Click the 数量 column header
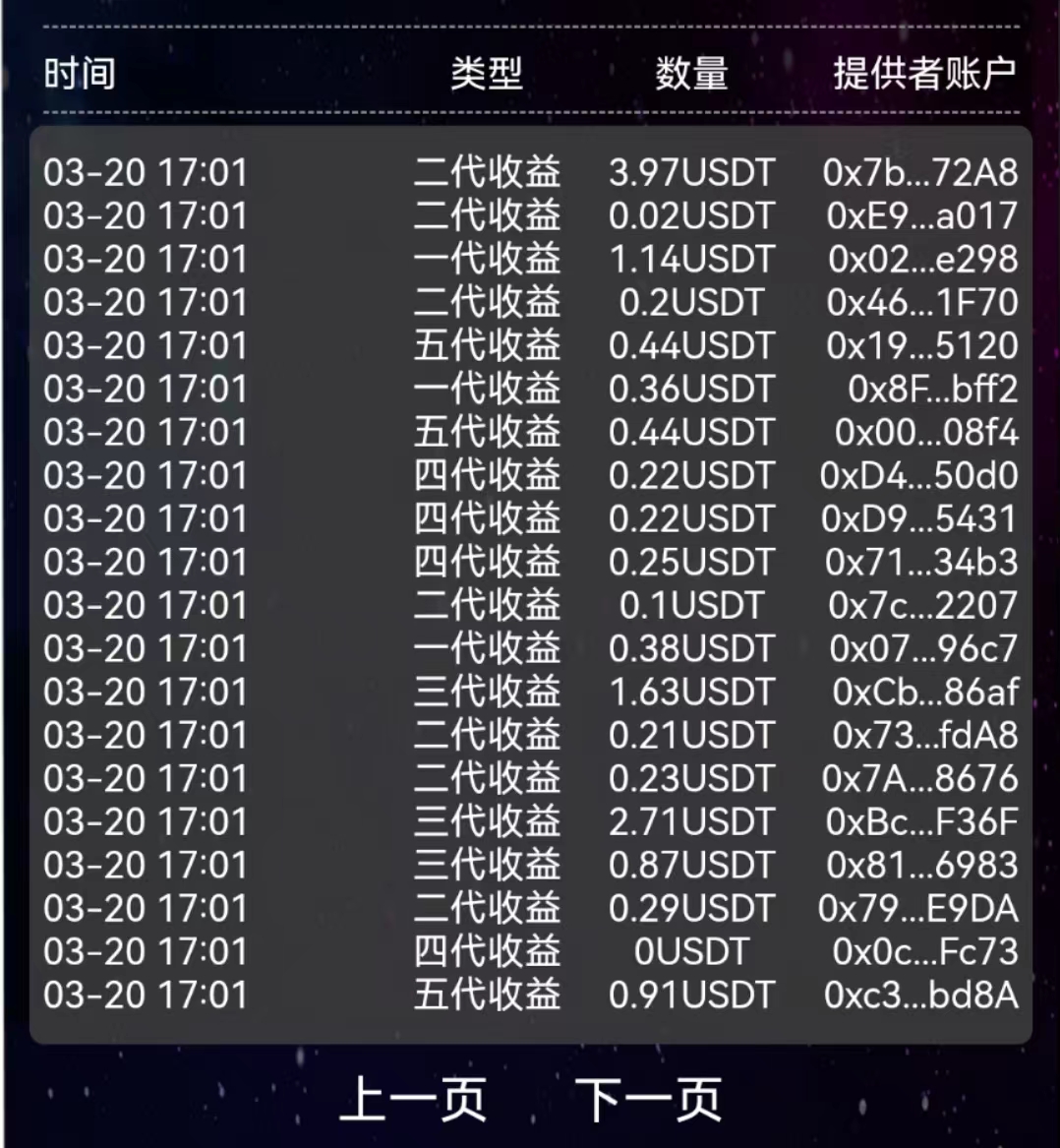This screenshot has height=1148, width=1060. tap(688, 74)
